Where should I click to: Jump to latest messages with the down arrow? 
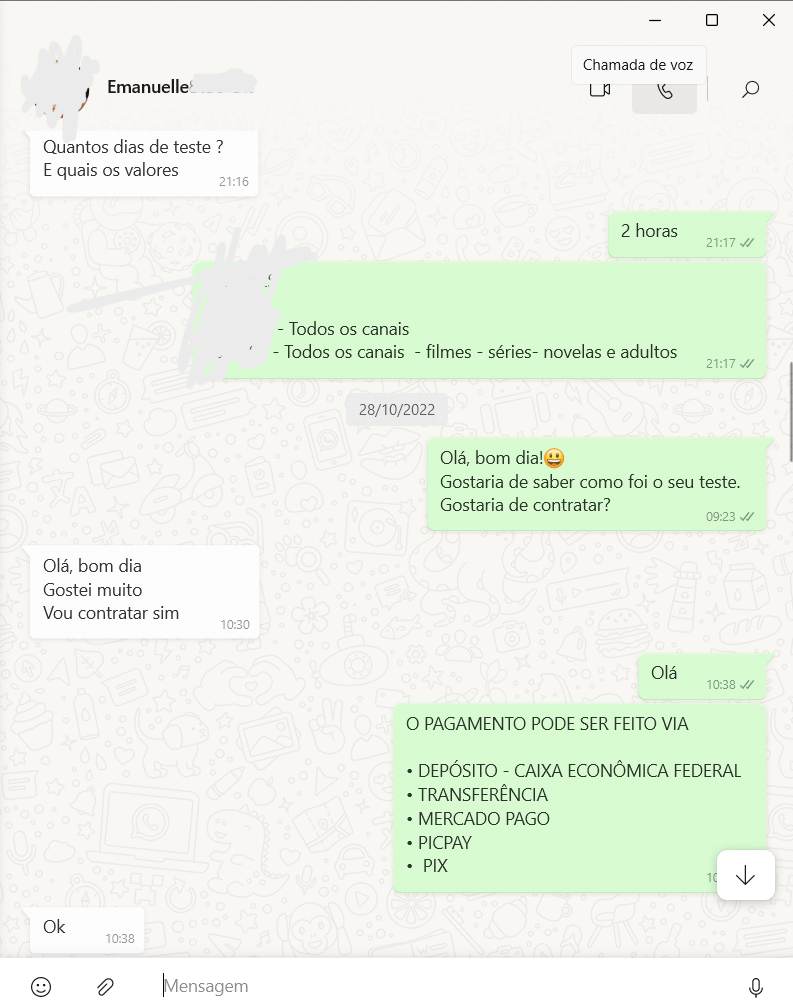click(x=745, y=875)
